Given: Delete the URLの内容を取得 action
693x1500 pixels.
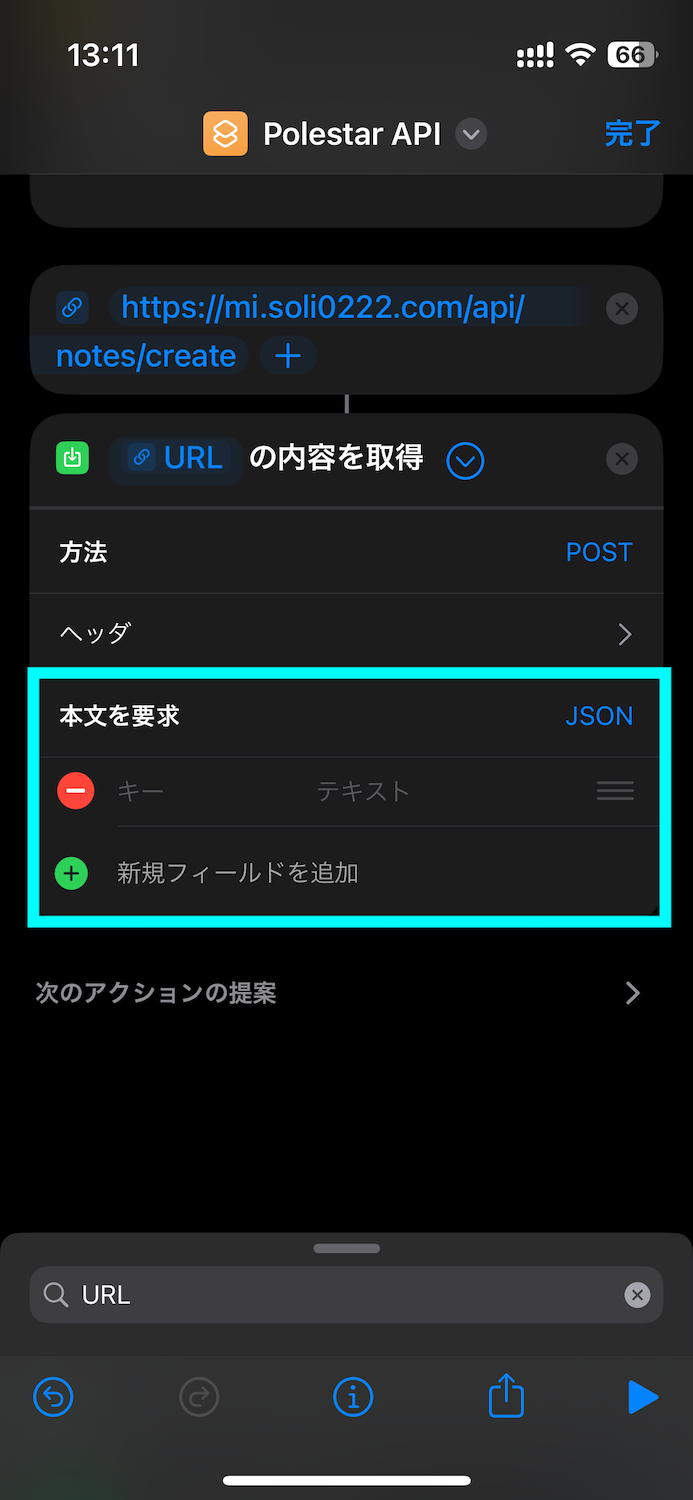Looking at the screenshot, I should tap(622, 459).
